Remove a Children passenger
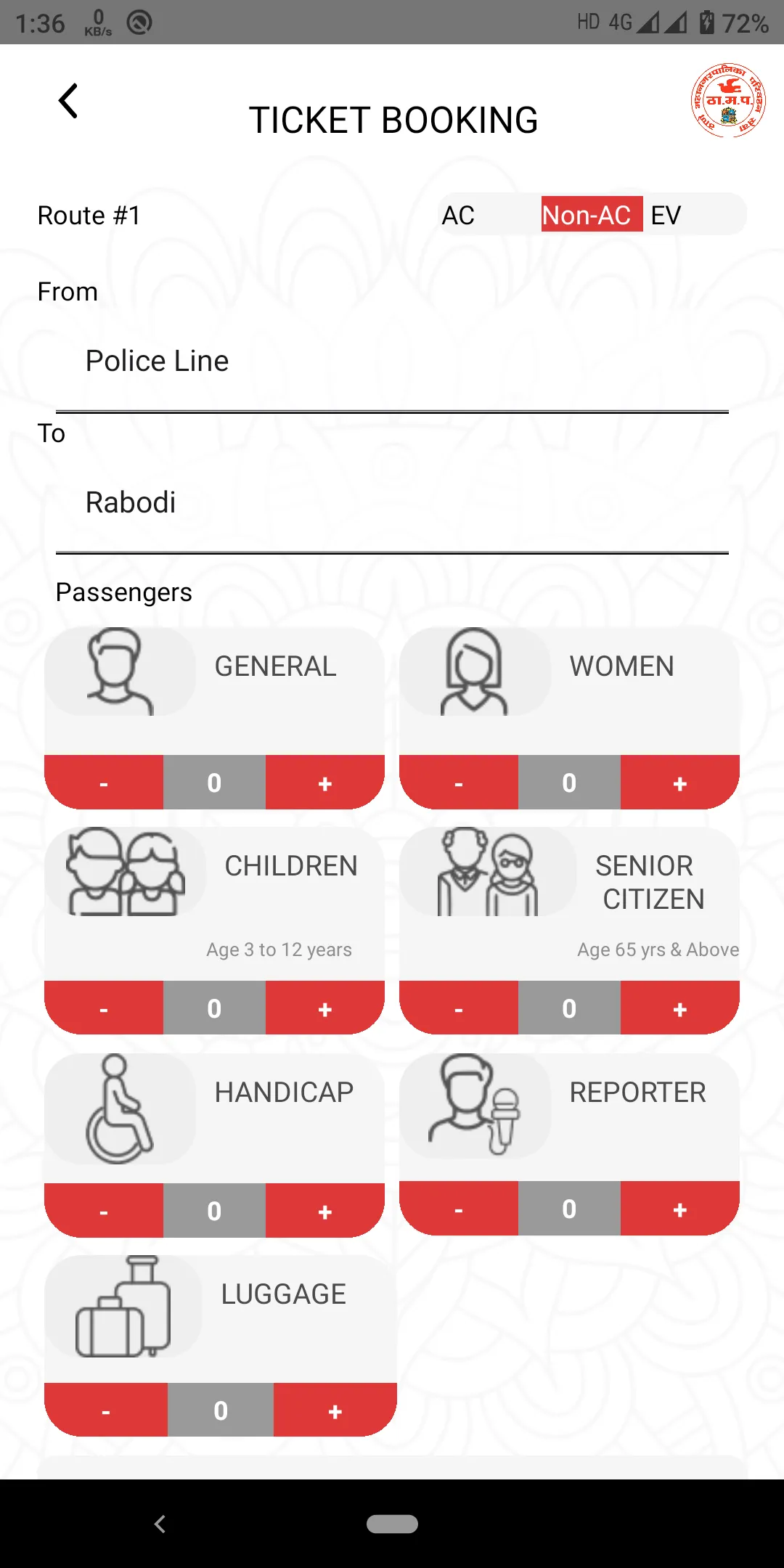The height and width of the screenshot is (1568, 784). click(x=104, y=1008)
